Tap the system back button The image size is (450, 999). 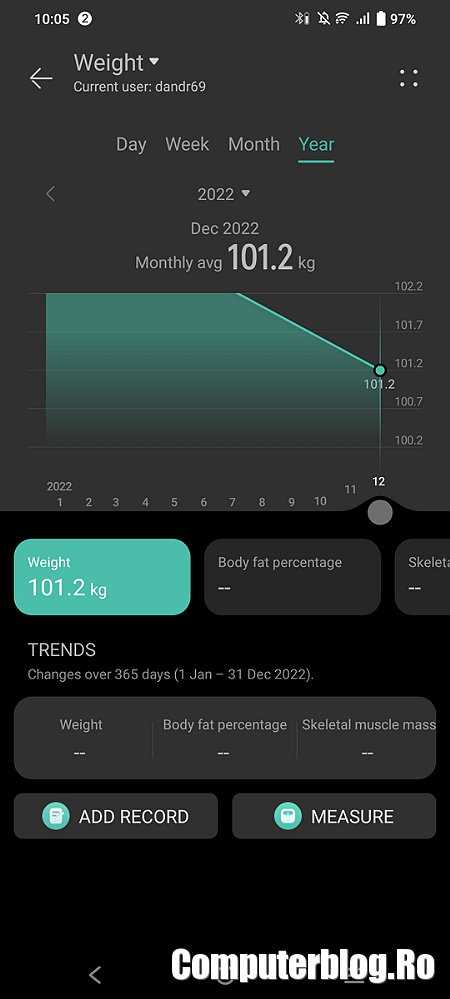coord(95,974)
